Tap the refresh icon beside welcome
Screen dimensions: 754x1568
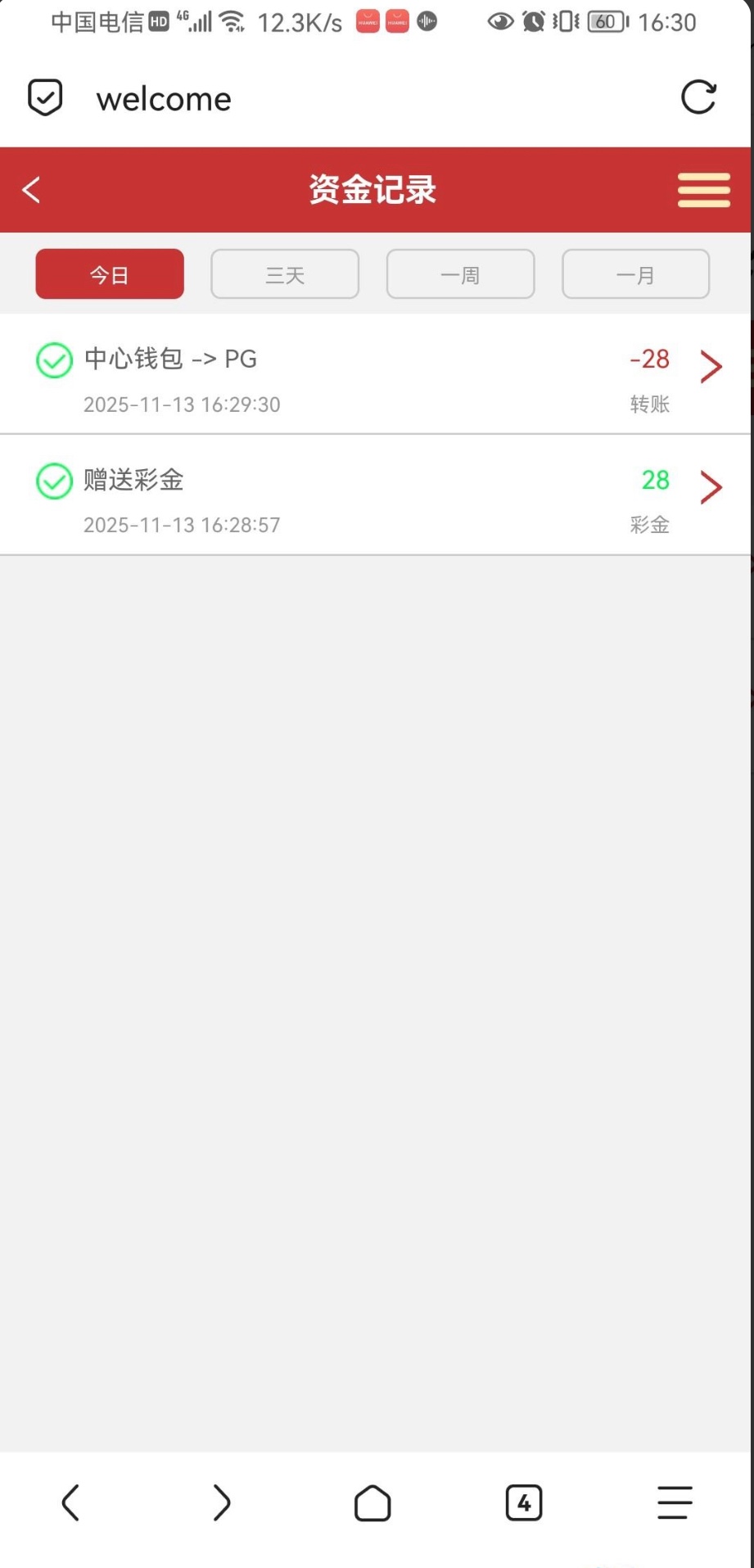point(698,97)
